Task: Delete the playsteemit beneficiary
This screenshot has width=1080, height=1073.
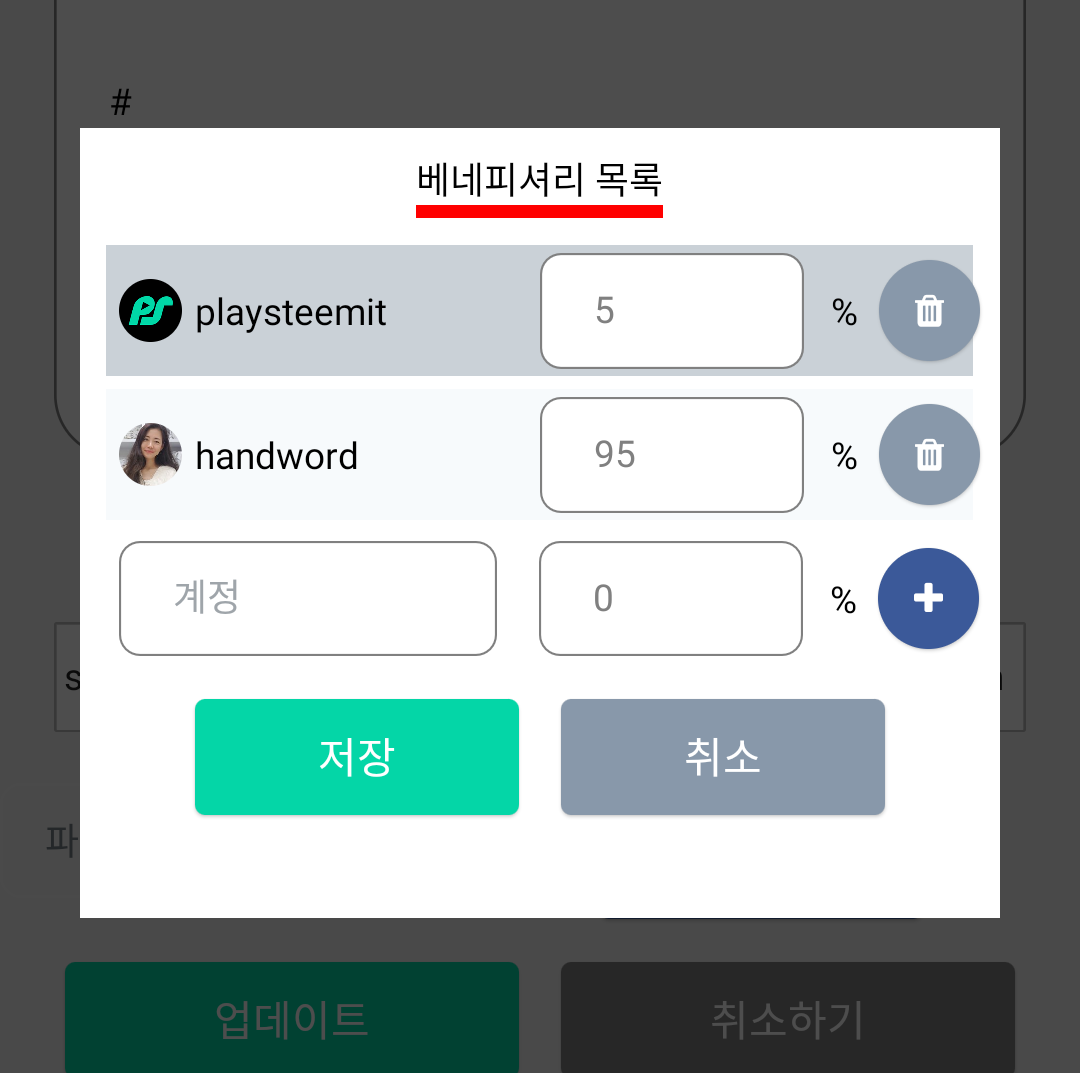Action: coord(929,311)
